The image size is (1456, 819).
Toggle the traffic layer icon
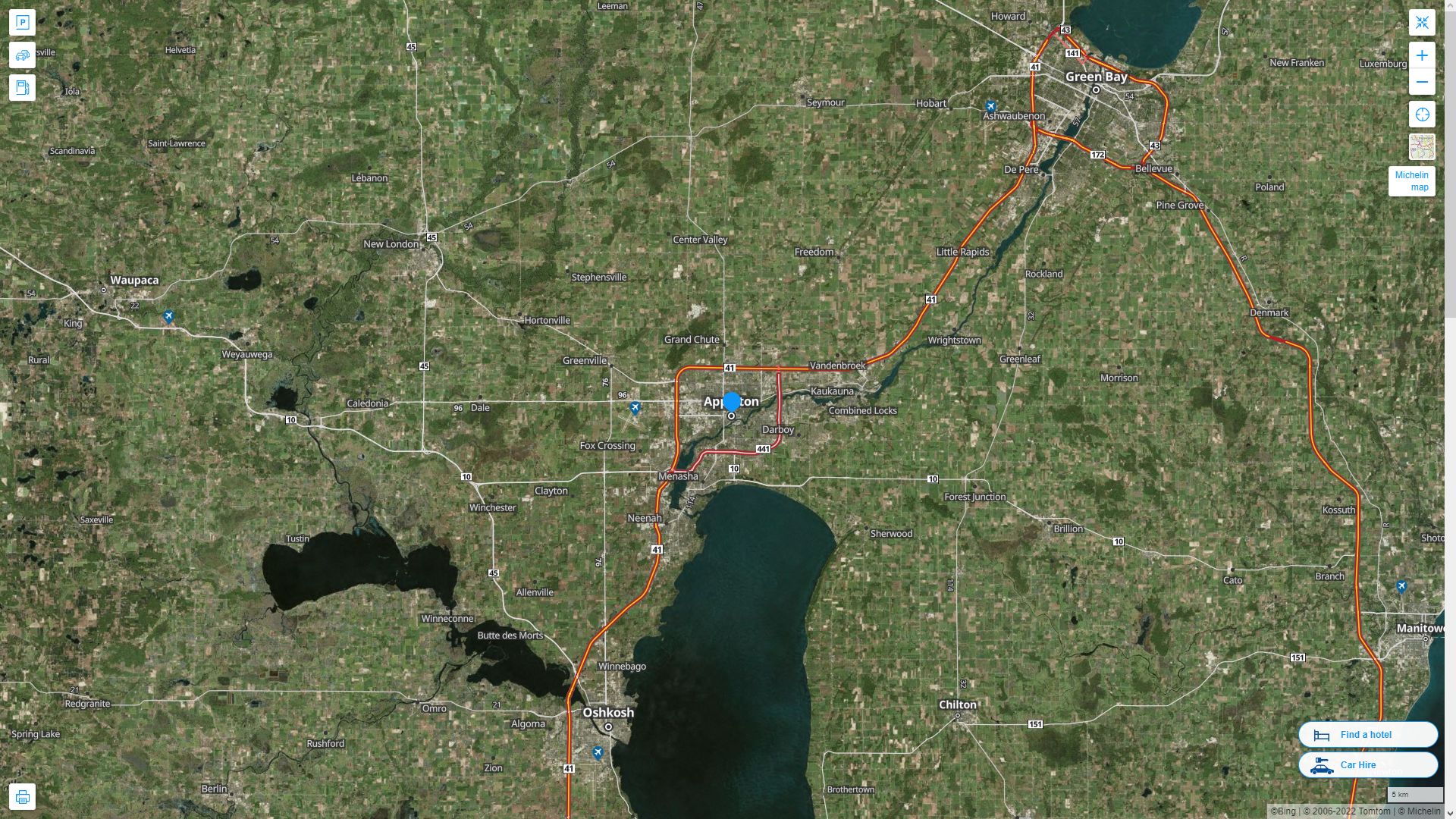[22, 55]
